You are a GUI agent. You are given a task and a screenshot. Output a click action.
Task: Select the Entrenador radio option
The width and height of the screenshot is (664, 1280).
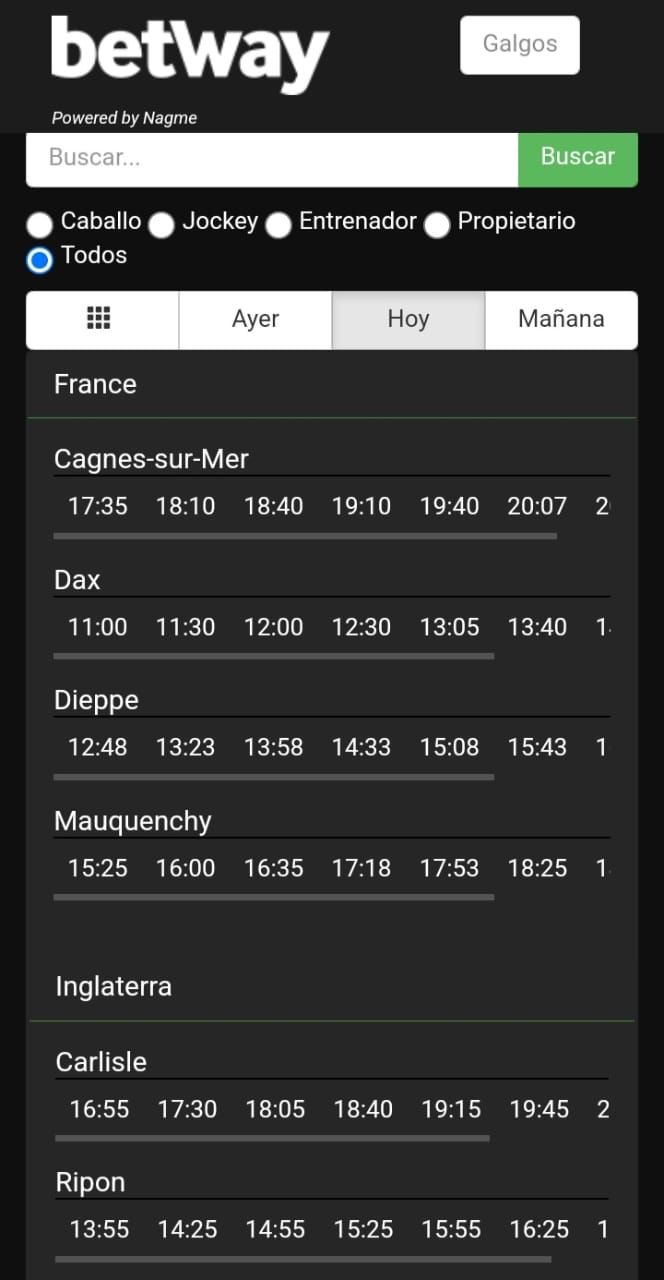[x=278, y=225]
